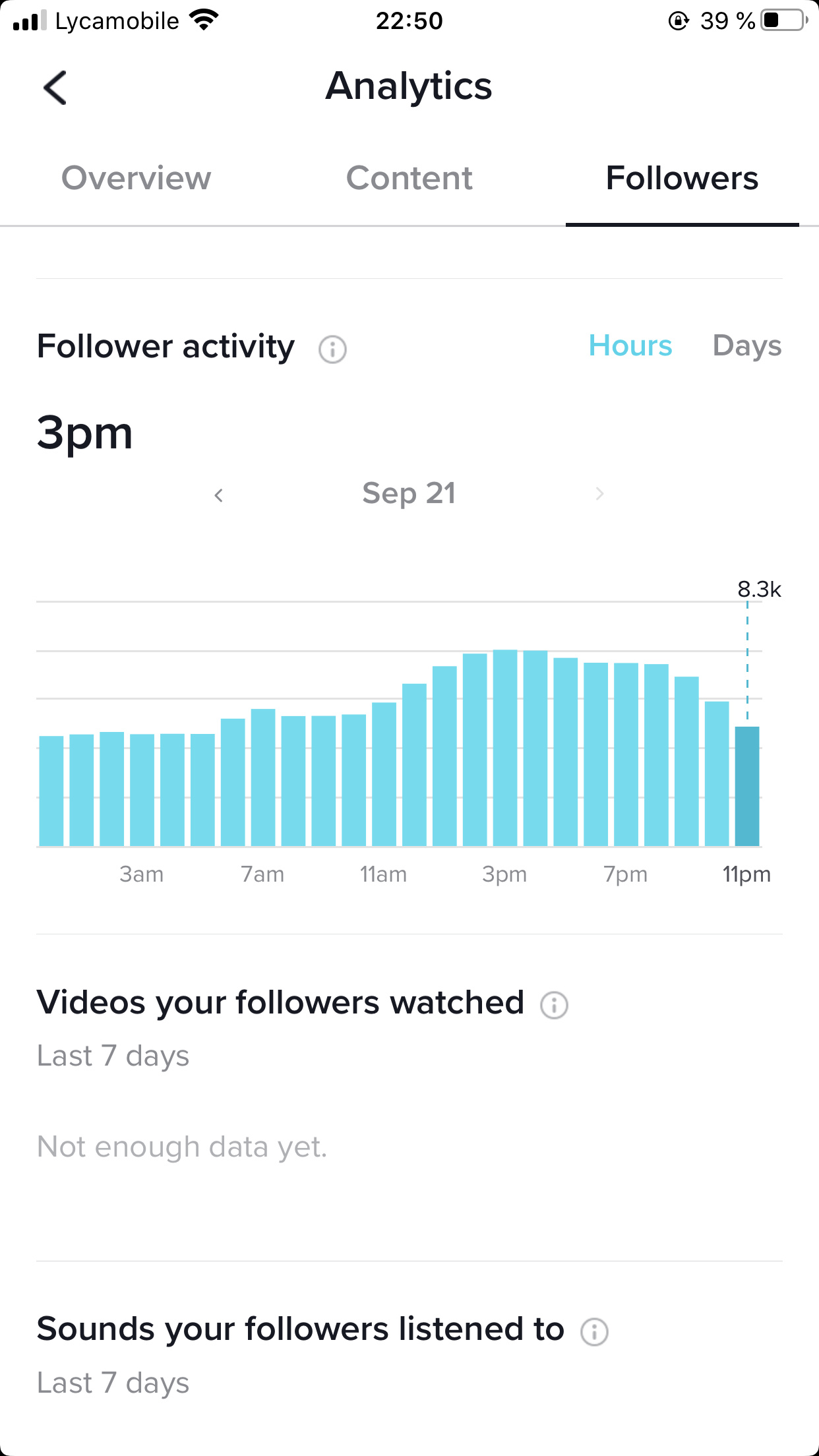Screen dimensions: 819x1456
Task: Open info for Sounds your followers listened to
Action: coord(594,1331)
